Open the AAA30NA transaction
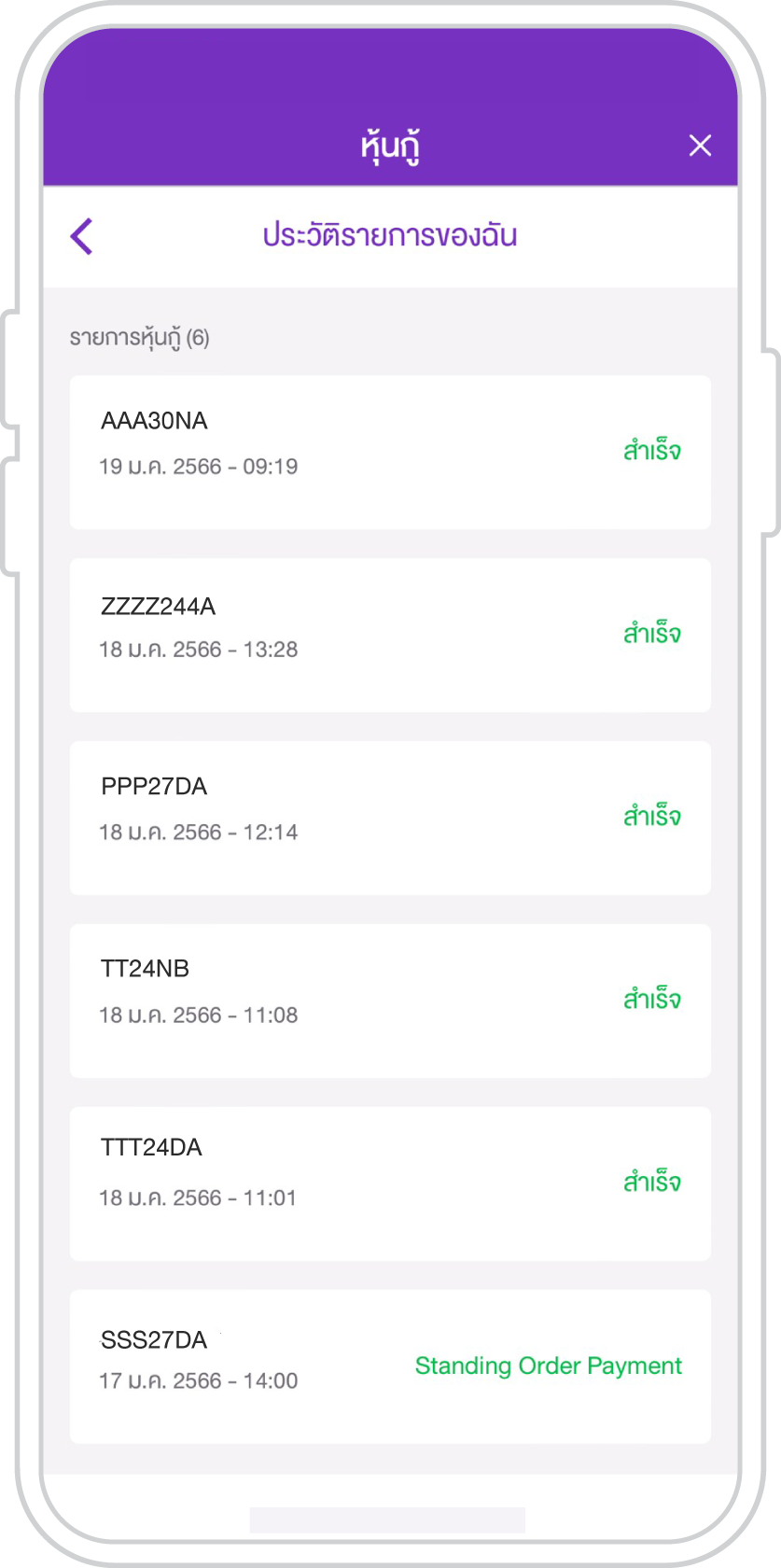 pos(390,453)
